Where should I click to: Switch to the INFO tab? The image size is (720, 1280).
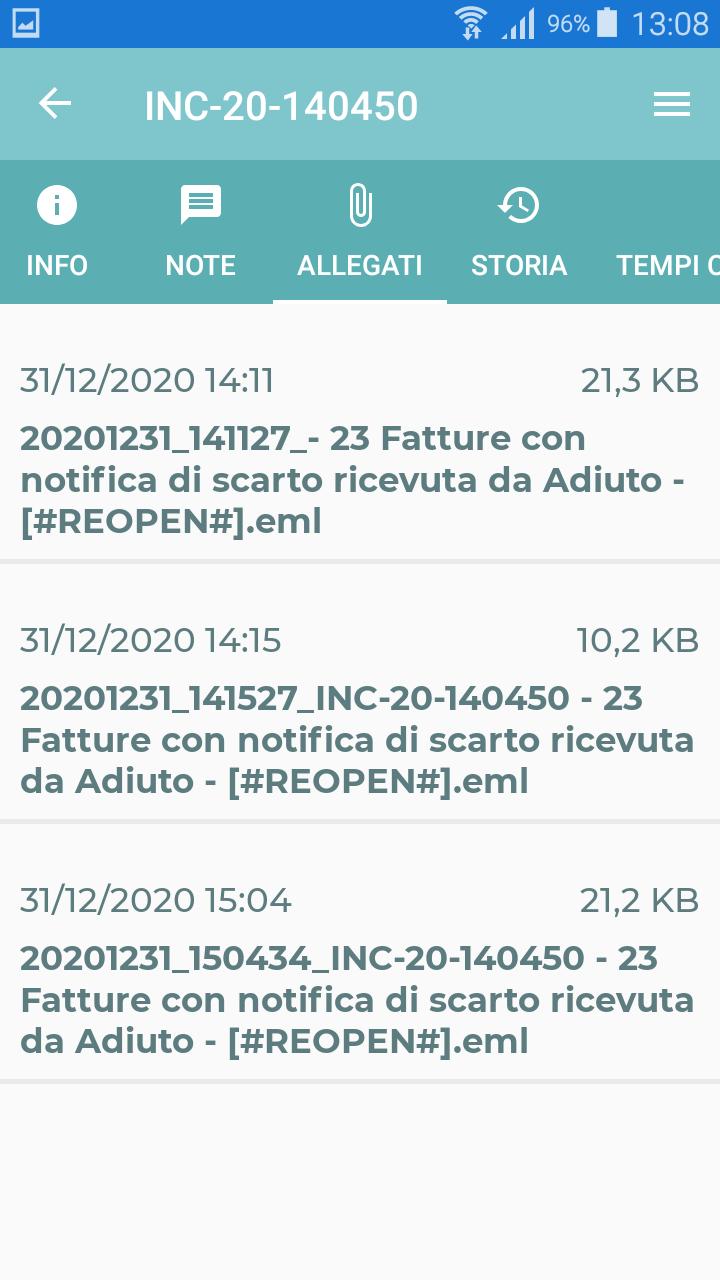click(x=57, y=232)
